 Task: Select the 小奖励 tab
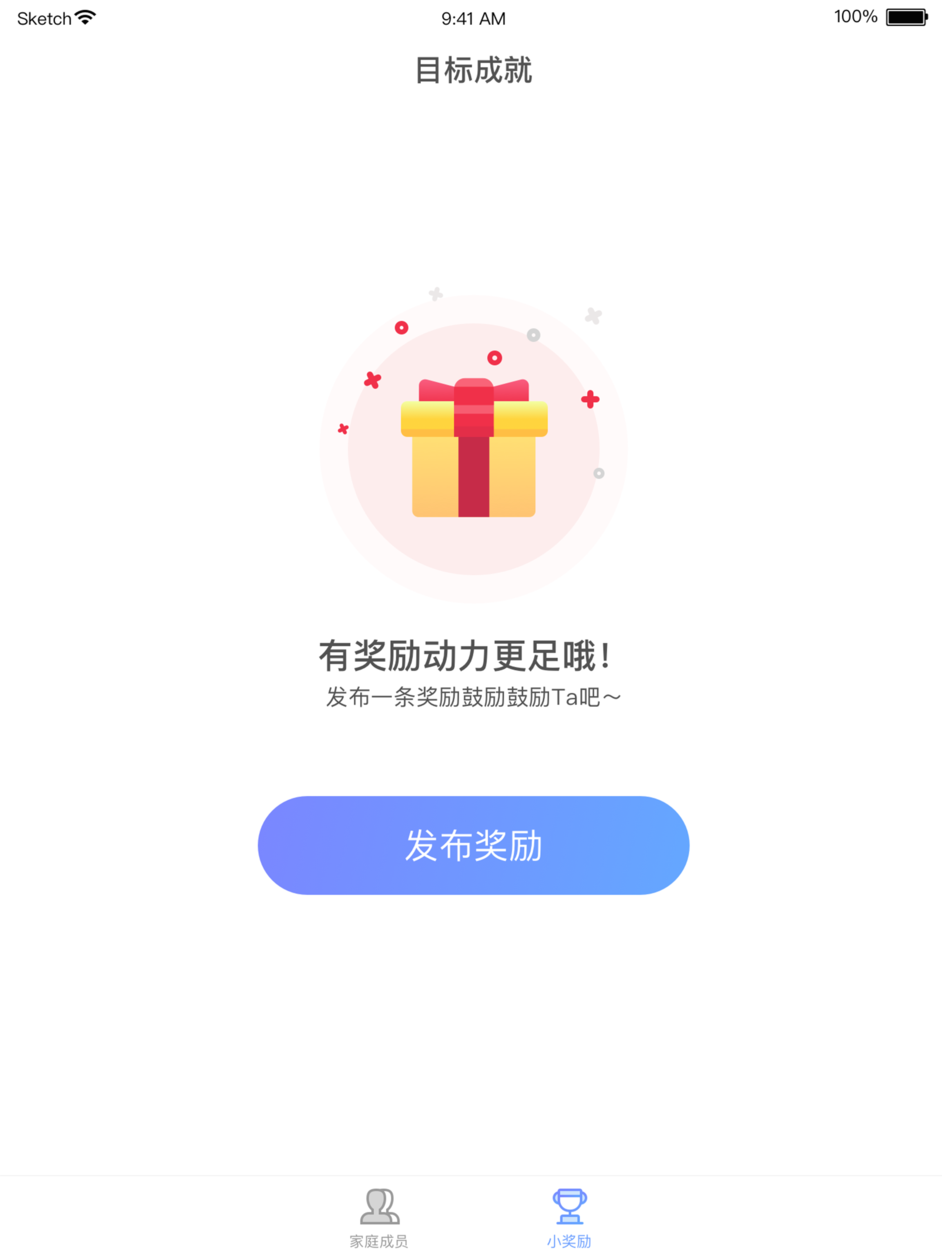(569, 1217)
